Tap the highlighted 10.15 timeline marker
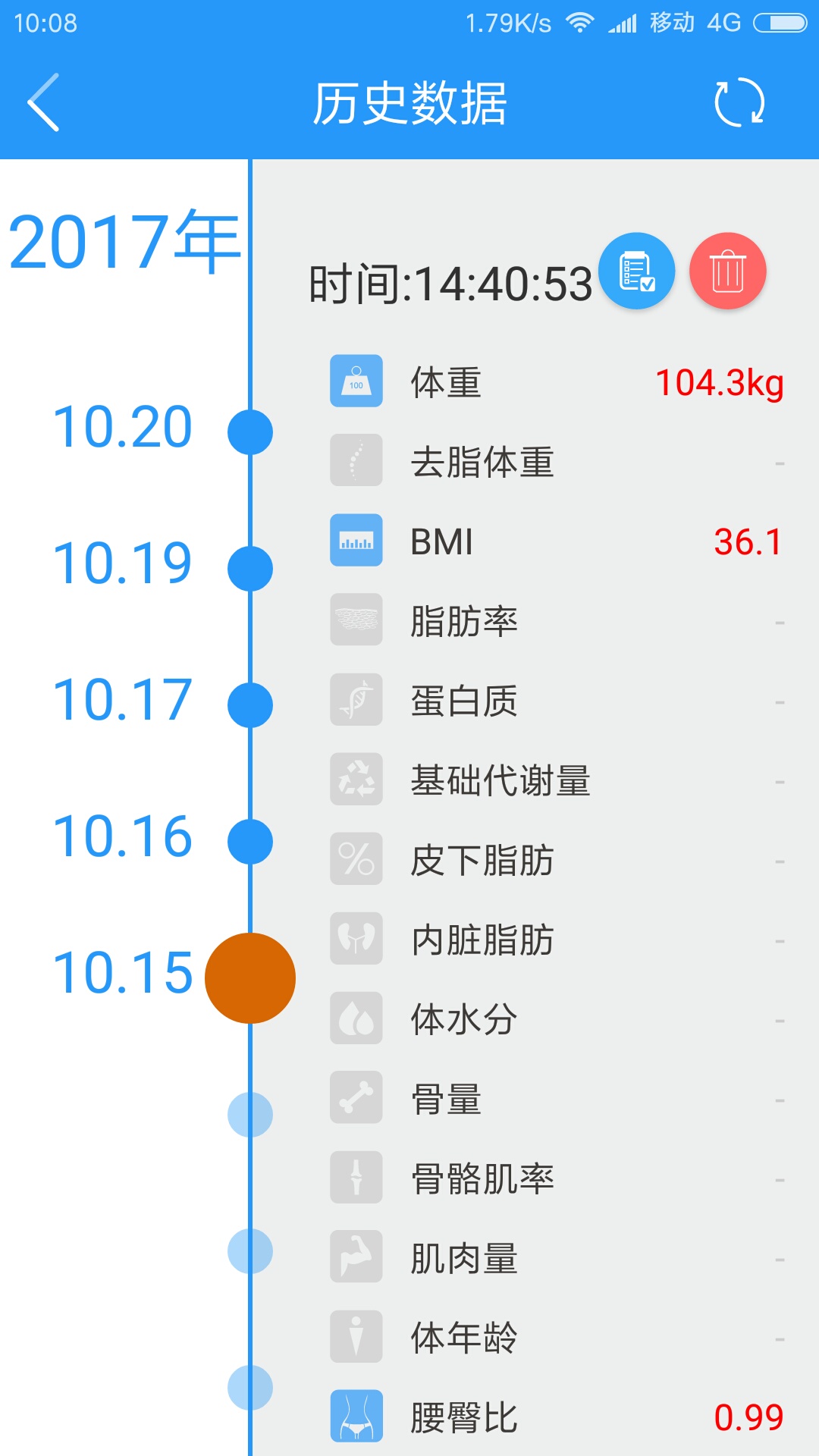819x1456 pixels. [x=250, y=977]
